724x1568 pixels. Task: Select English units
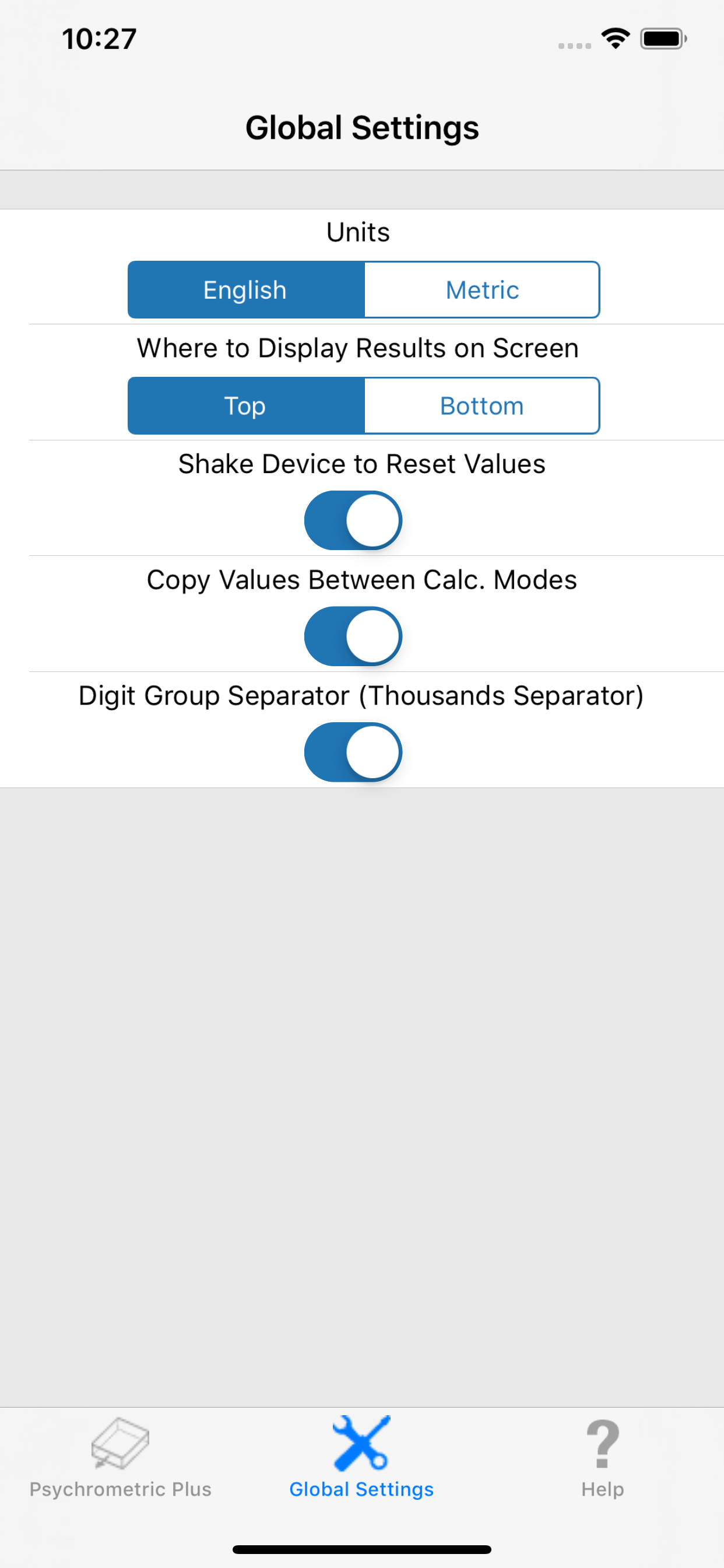click(246, 290)
